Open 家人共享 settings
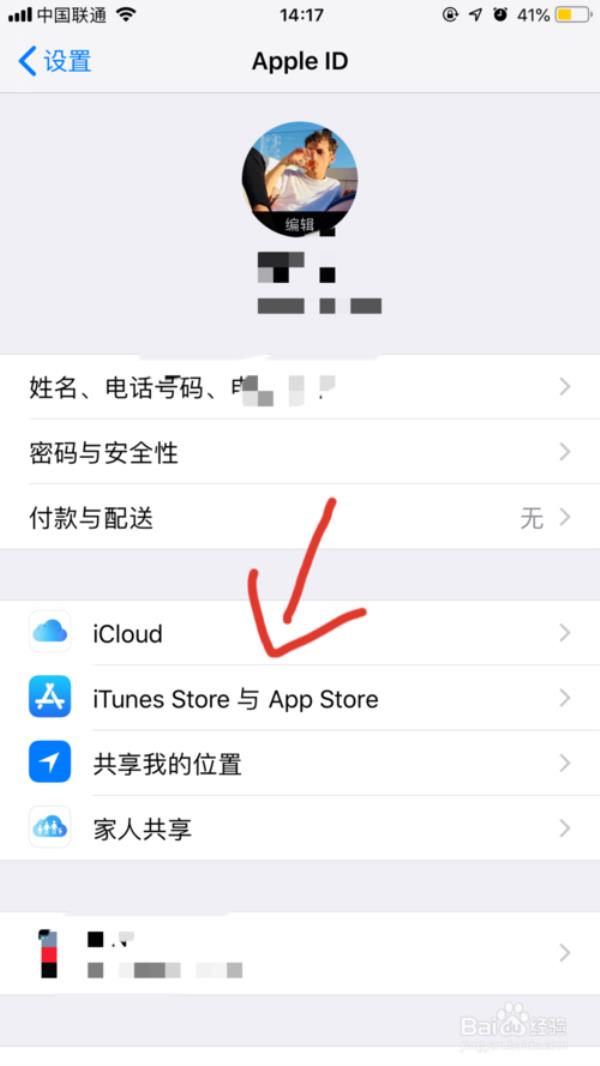 click(300, 829)
